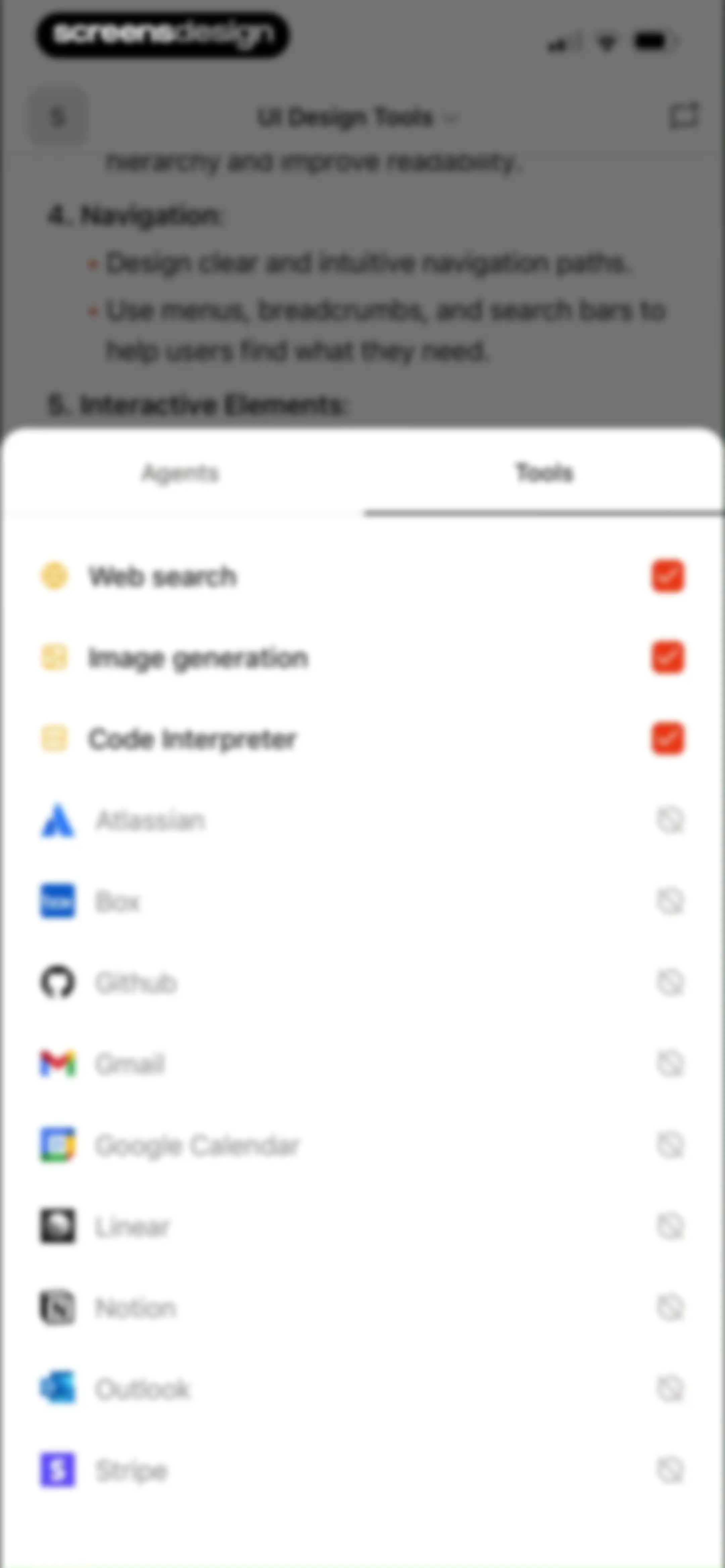Choose Google Calendar from the list

tap(362, 1146)
